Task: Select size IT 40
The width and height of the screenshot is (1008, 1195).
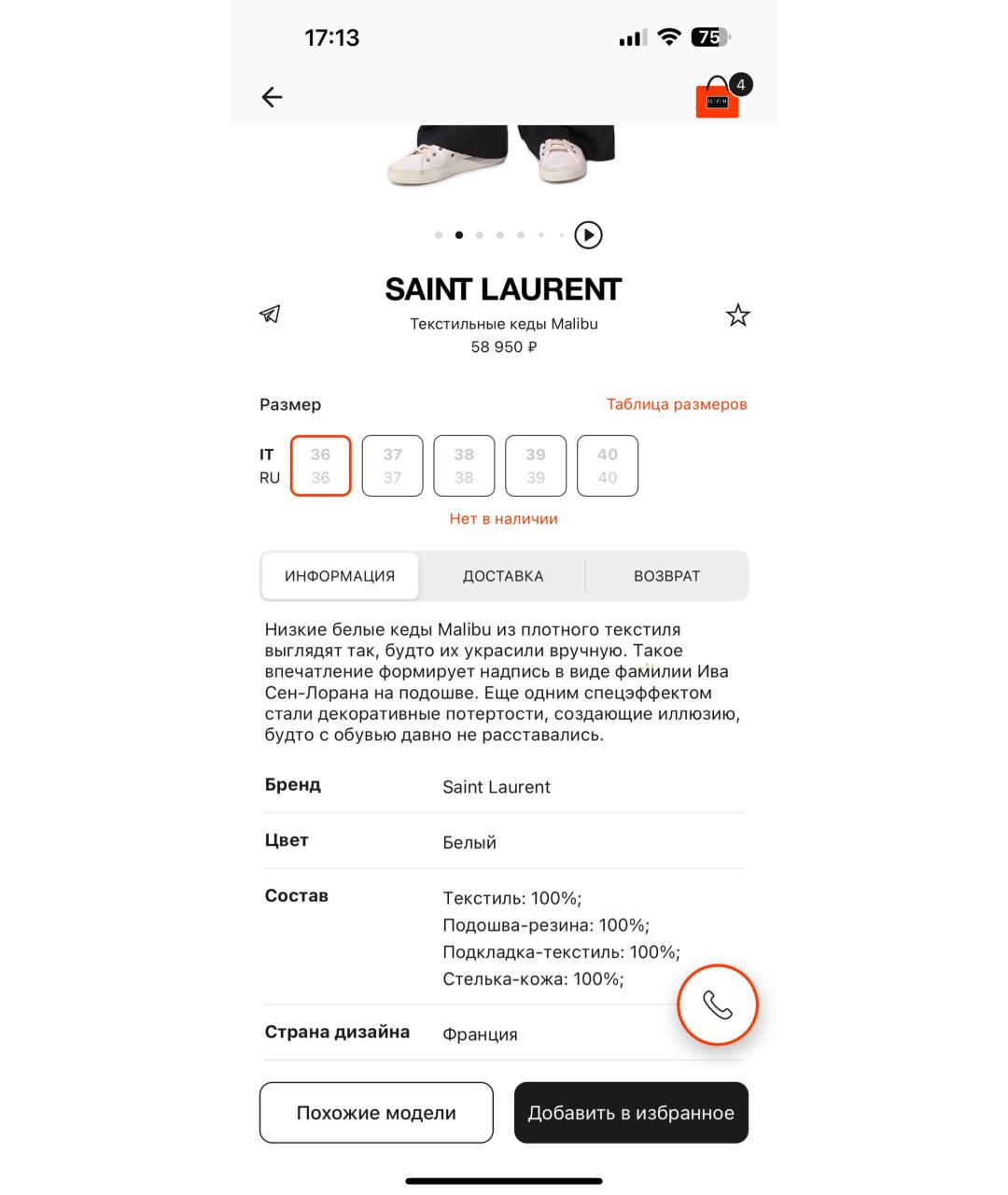Action: pyautogui.click(x=608, y=465)
